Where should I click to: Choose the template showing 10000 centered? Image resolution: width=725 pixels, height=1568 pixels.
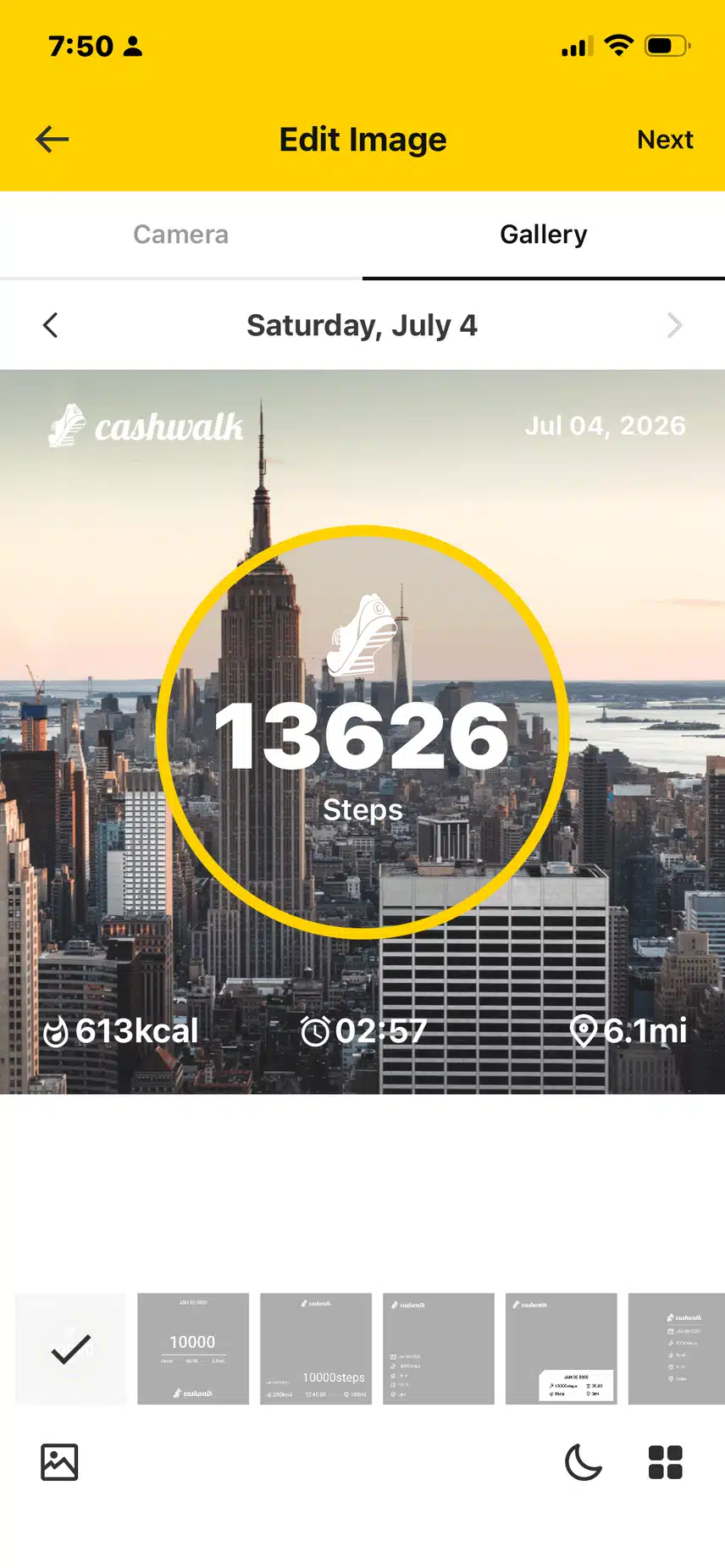193,1349
